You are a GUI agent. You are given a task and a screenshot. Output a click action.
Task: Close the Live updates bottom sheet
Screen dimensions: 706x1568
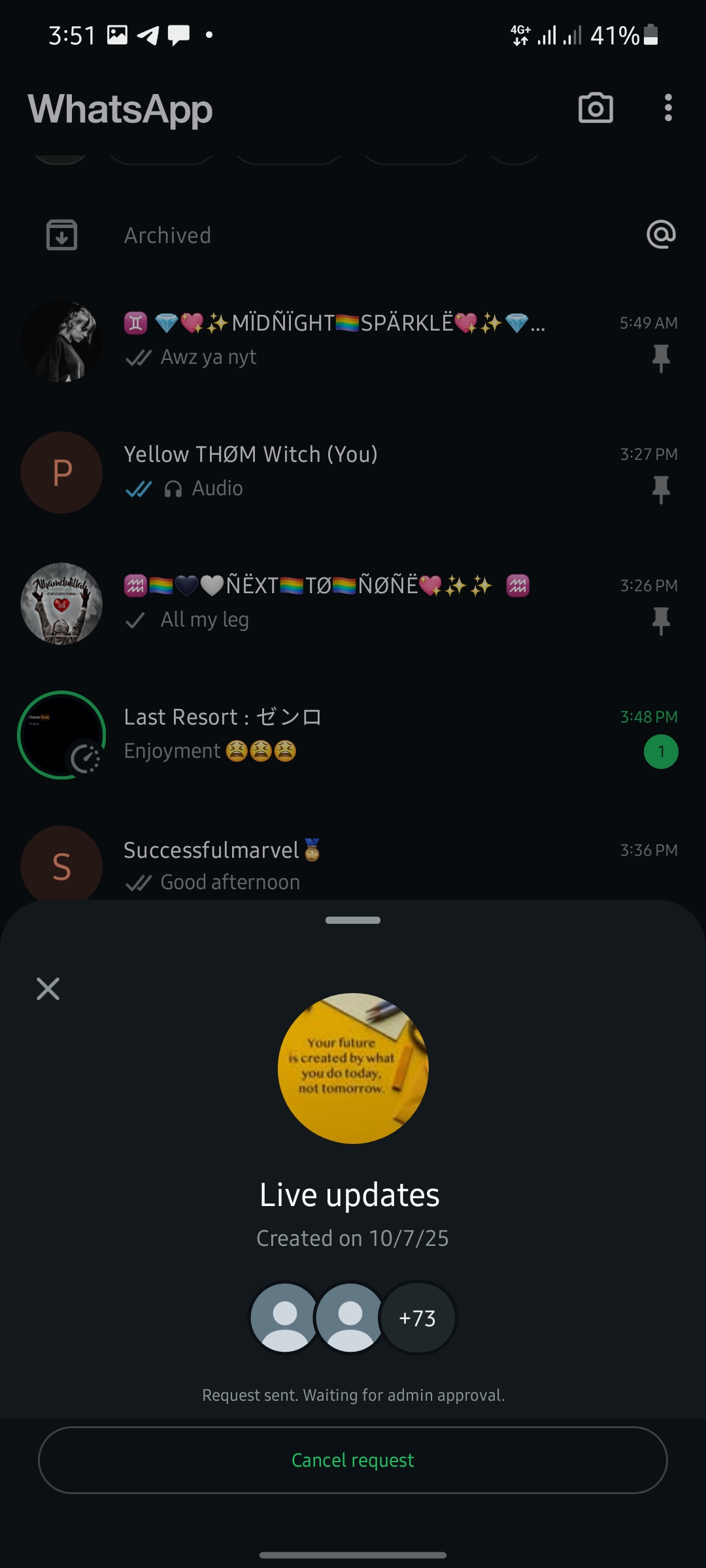click(x=48, y=988)
